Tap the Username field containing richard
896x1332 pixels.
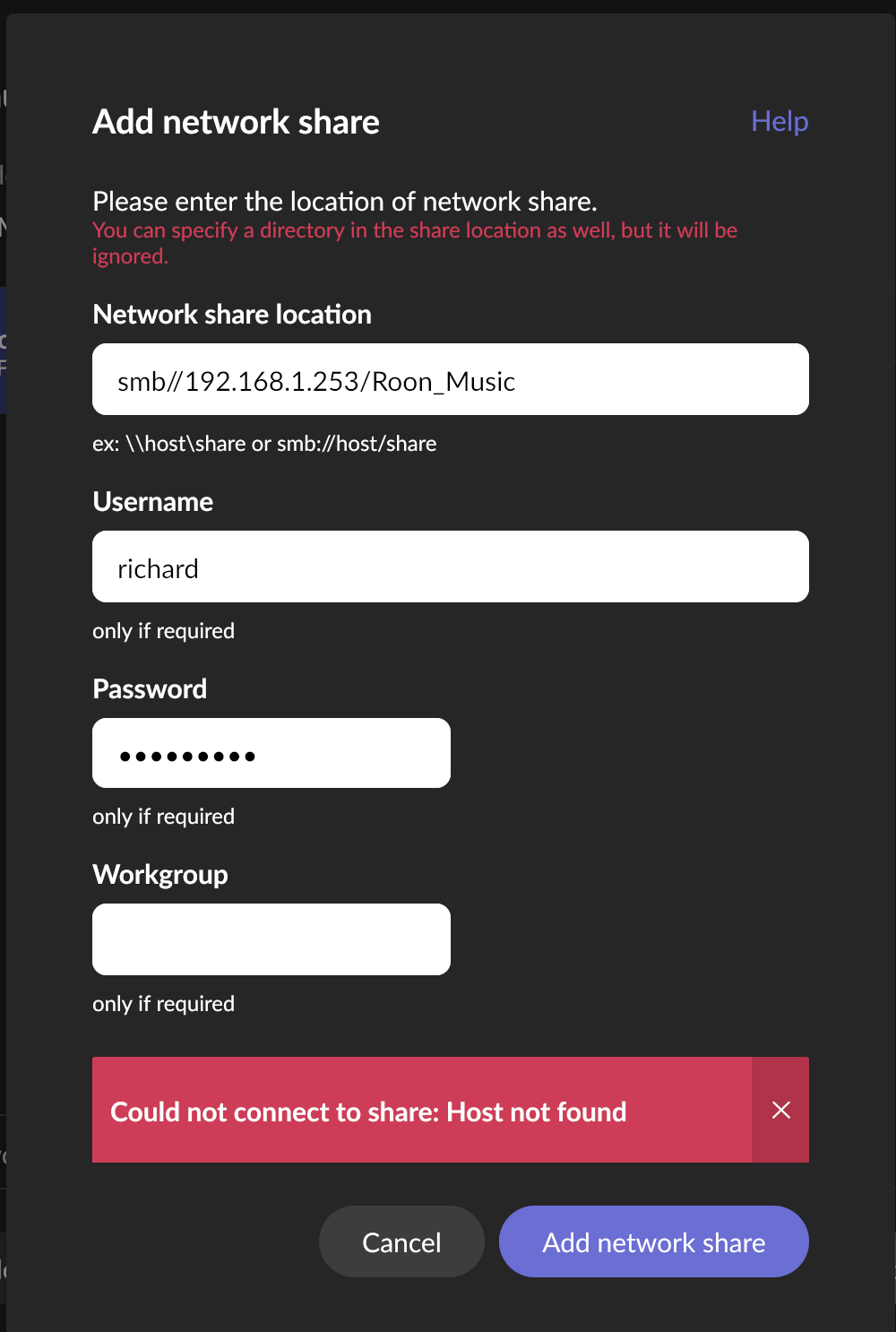[450, 567]
